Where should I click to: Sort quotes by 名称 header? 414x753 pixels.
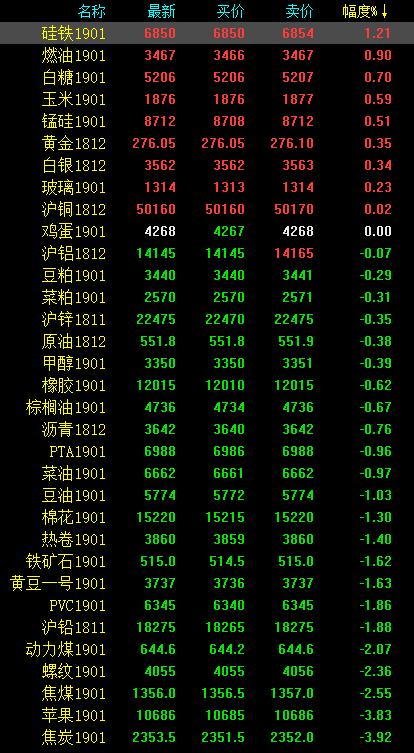coord(91,12)
